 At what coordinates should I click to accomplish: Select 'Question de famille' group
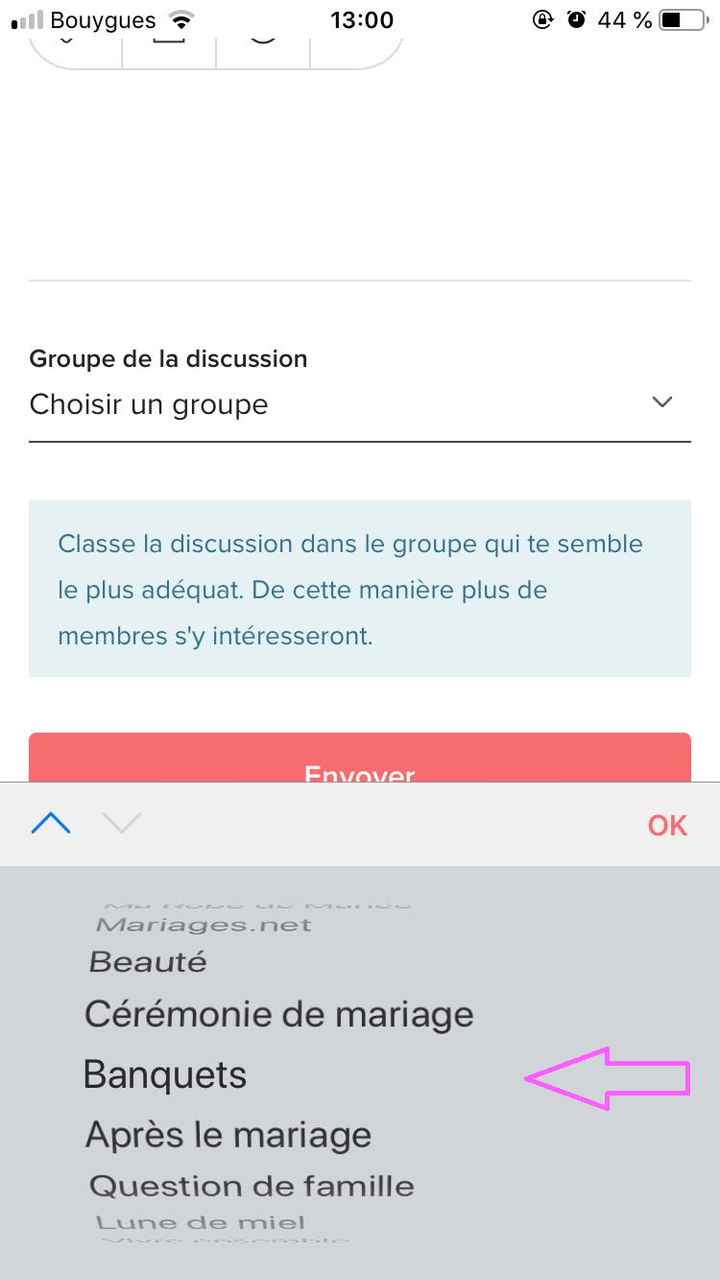pos(251,1186)
